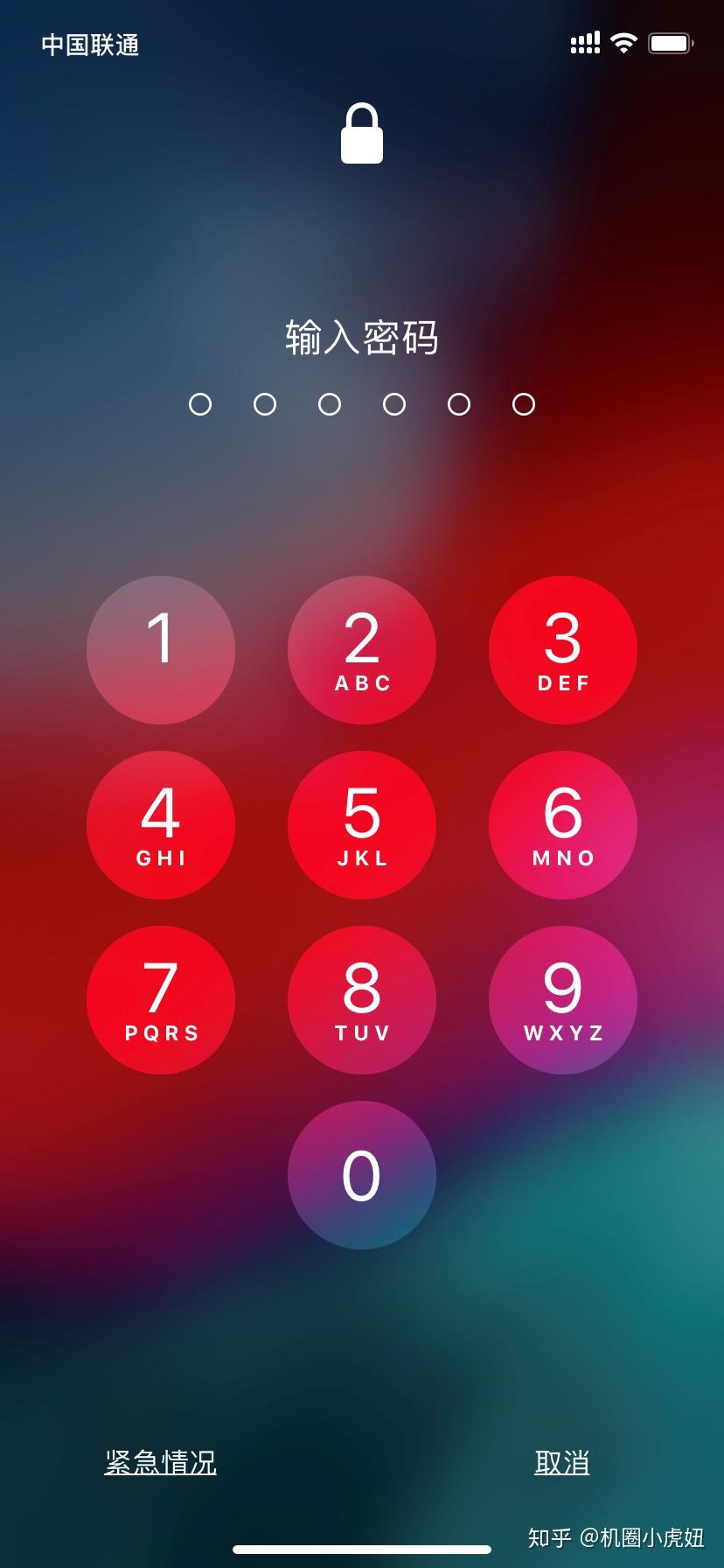724x1568 pixels.
Task: Open 紧急情况 emergency options
Action: pos(161,1462)
